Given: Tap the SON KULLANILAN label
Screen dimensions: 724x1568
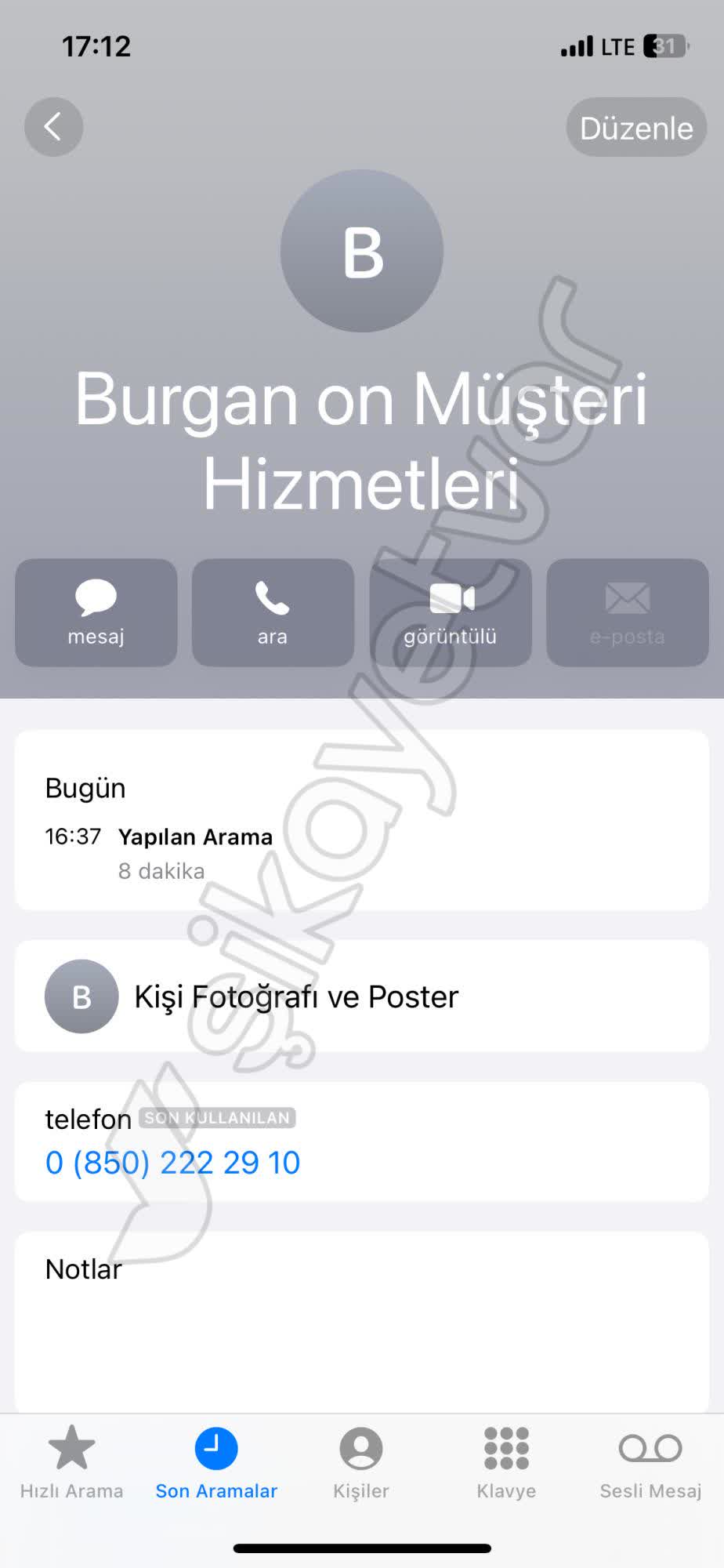Looking at the screenshot, I should click(x=216, y=1118).
